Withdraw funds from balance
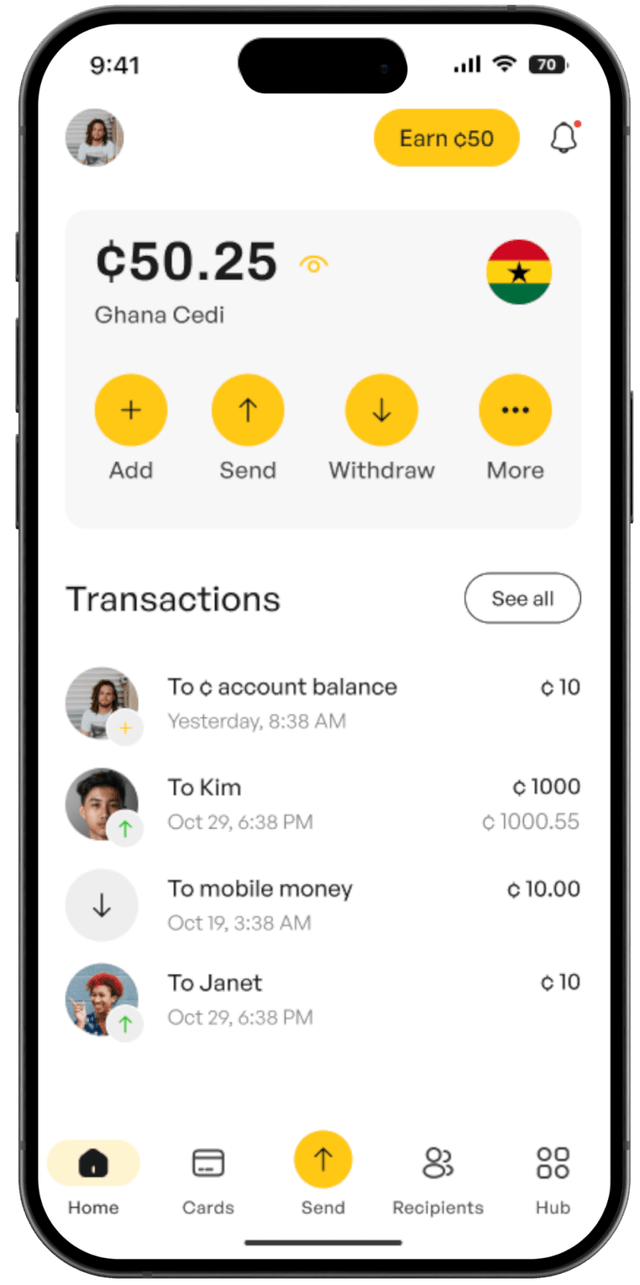640x1285 pixels. tap(381, 410)
